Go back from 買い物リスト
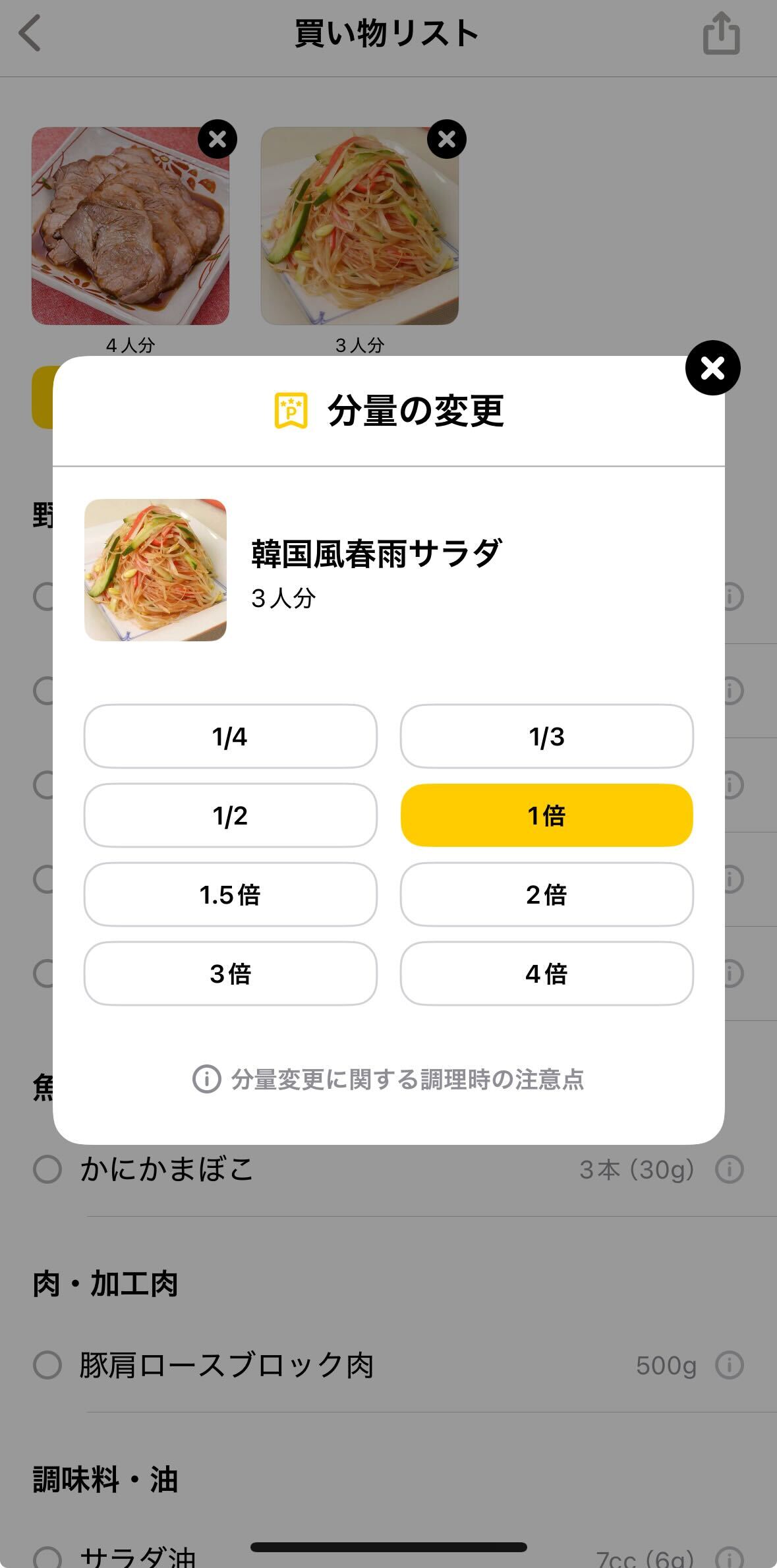777x1568 pixels. coord(30,33)
